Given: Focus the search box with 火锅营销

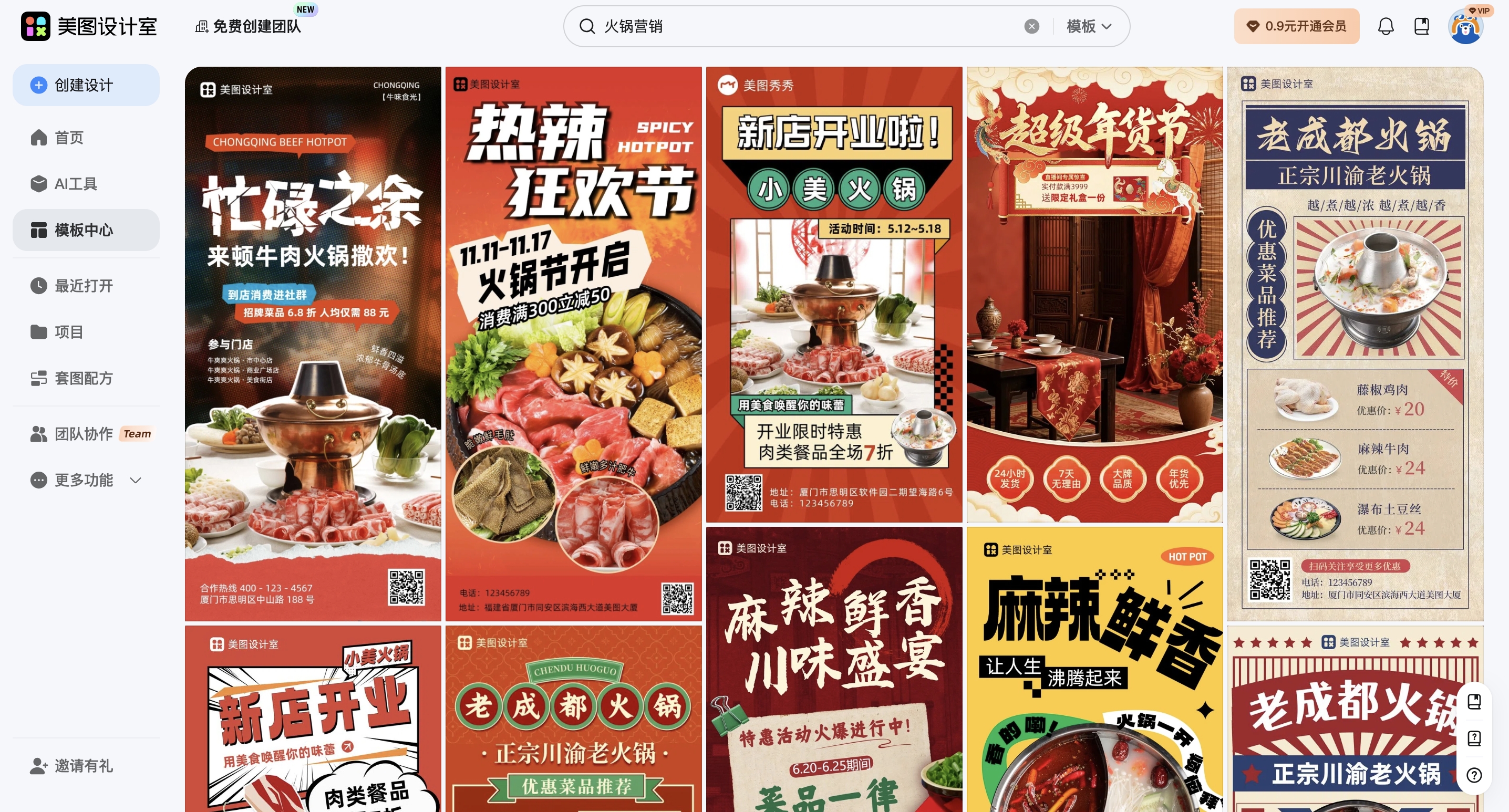Looking at the screenshot, I should (809, 26).
